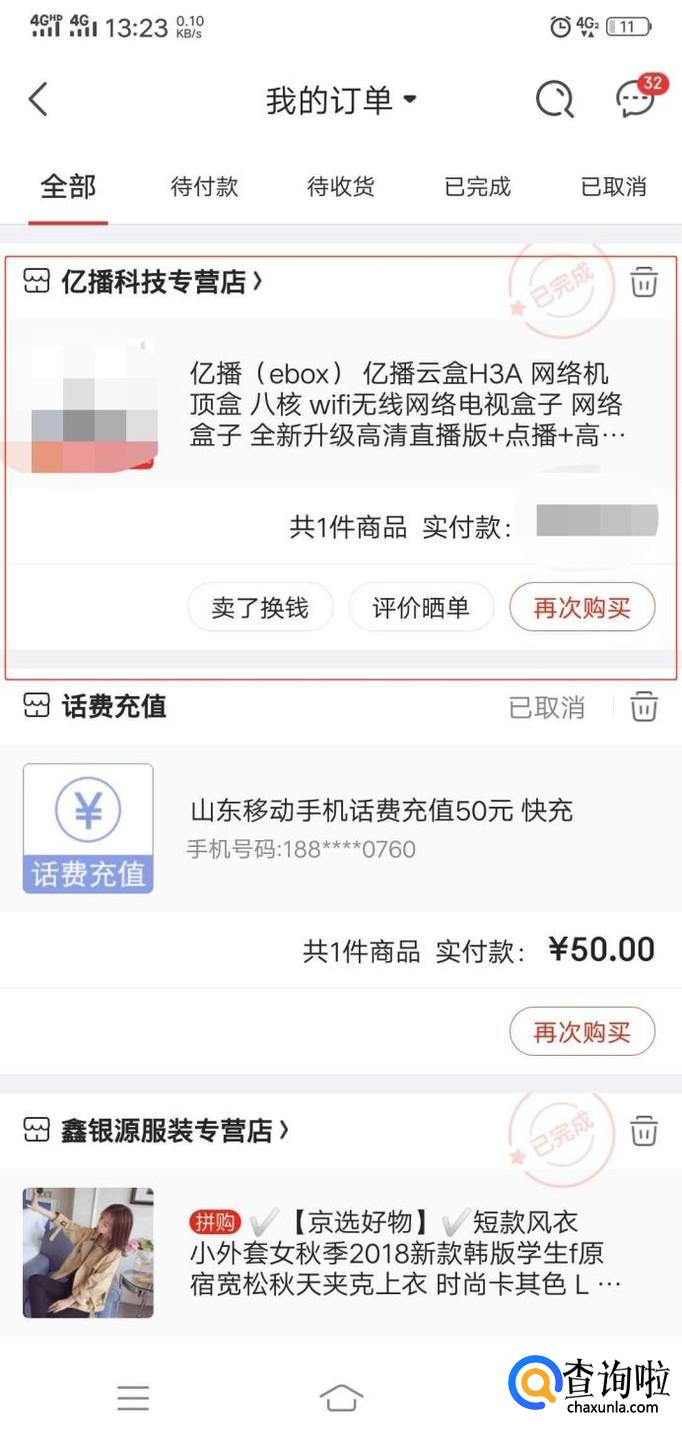Viewport: 682px width, 1438px height.
Task: Open the 亿播云盒H3A order details
Action: point(406,405)
